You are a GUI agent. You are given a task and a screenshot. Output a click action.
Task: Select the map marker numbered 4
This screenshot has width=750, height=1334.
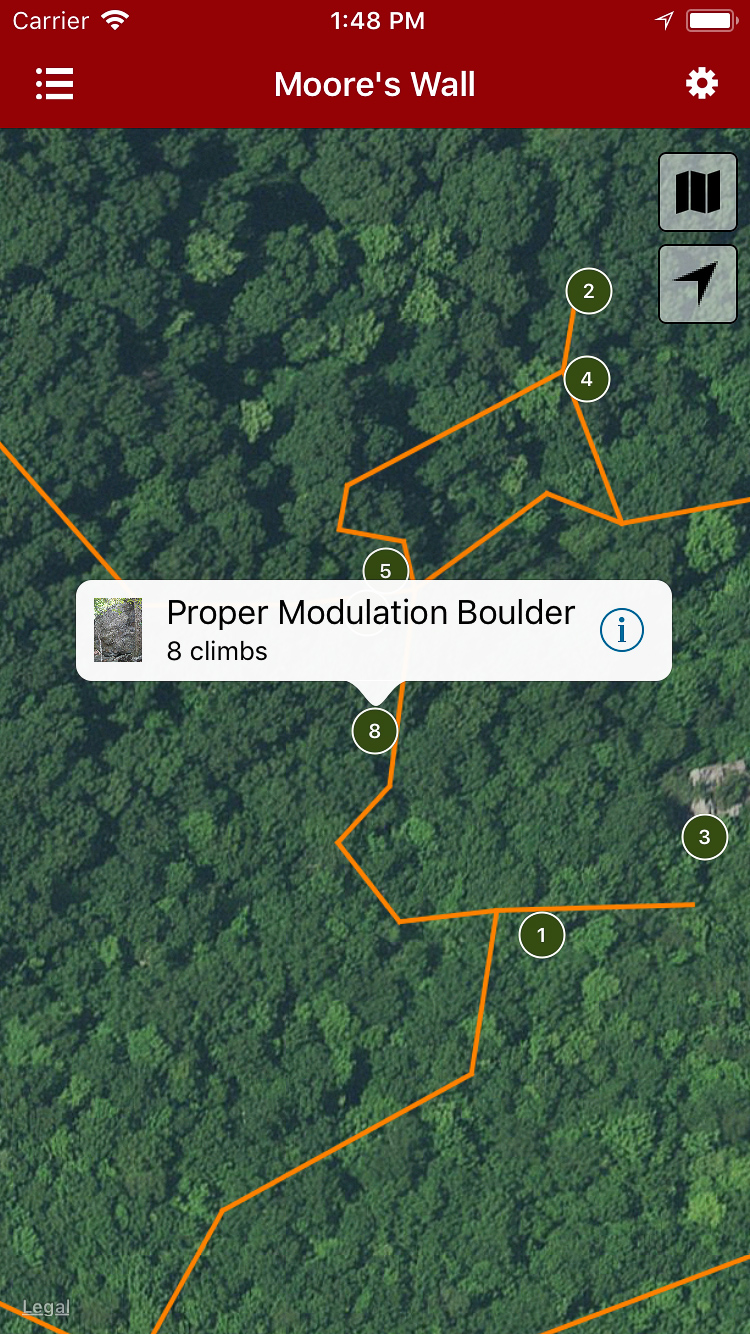(x=586, y=380)
